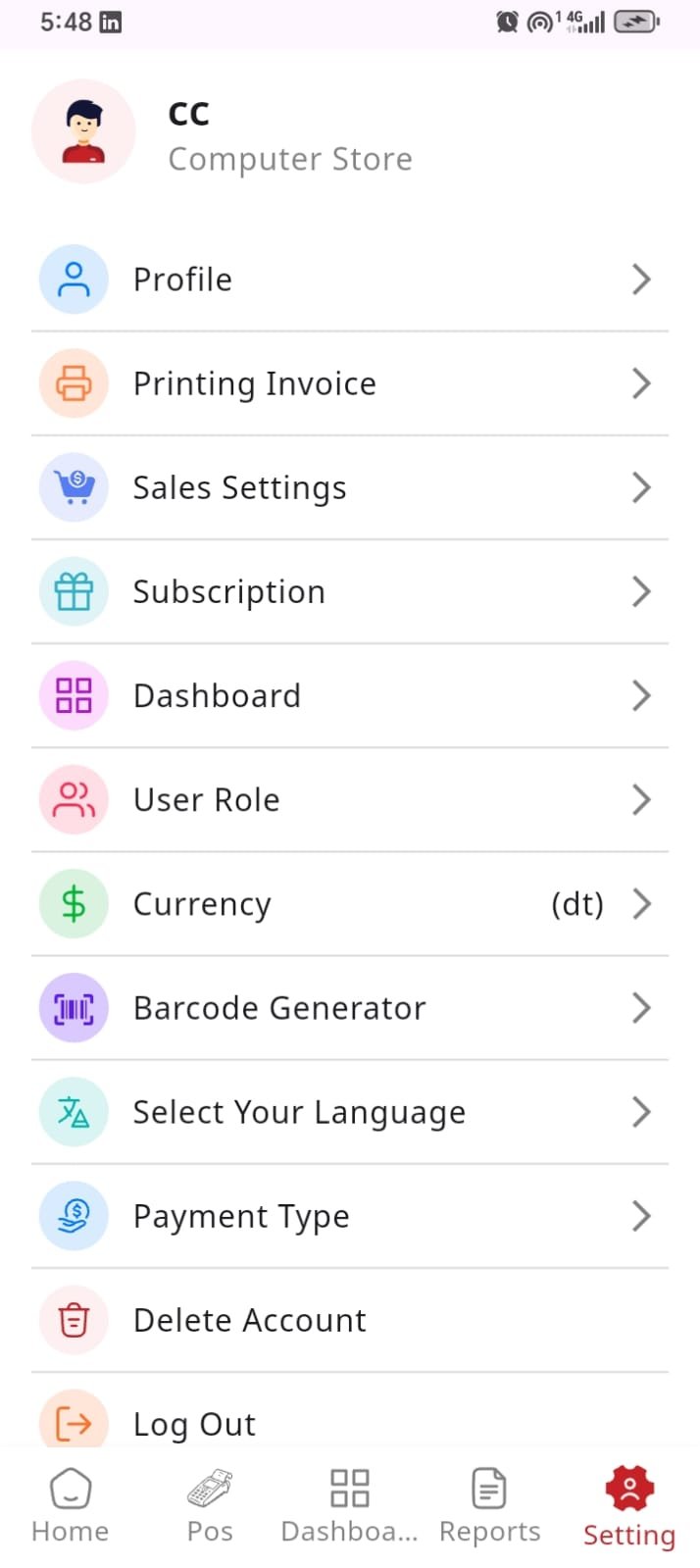
Task: Log Out of the account
Action: pos(349,1422)
